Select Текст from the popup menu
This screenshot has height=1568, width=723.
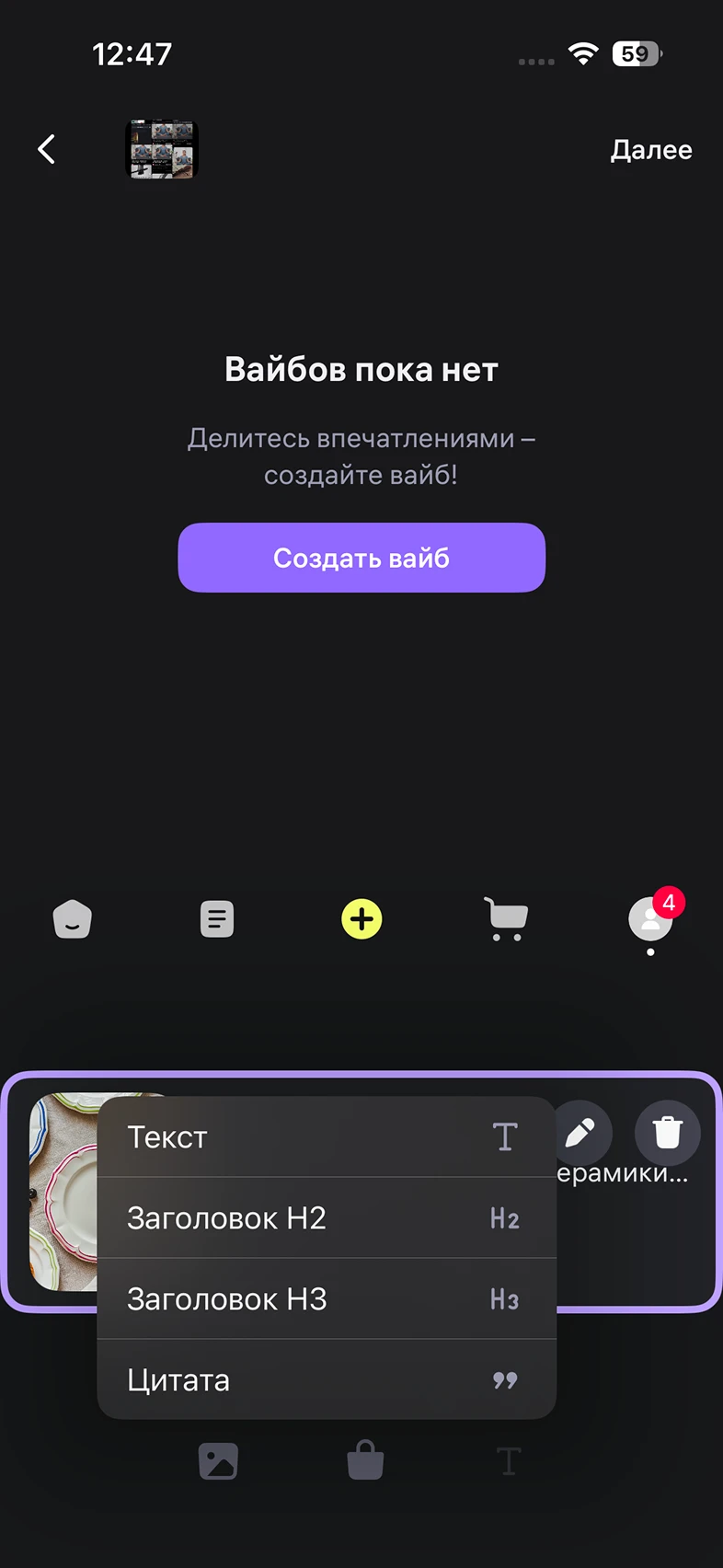327,1137
